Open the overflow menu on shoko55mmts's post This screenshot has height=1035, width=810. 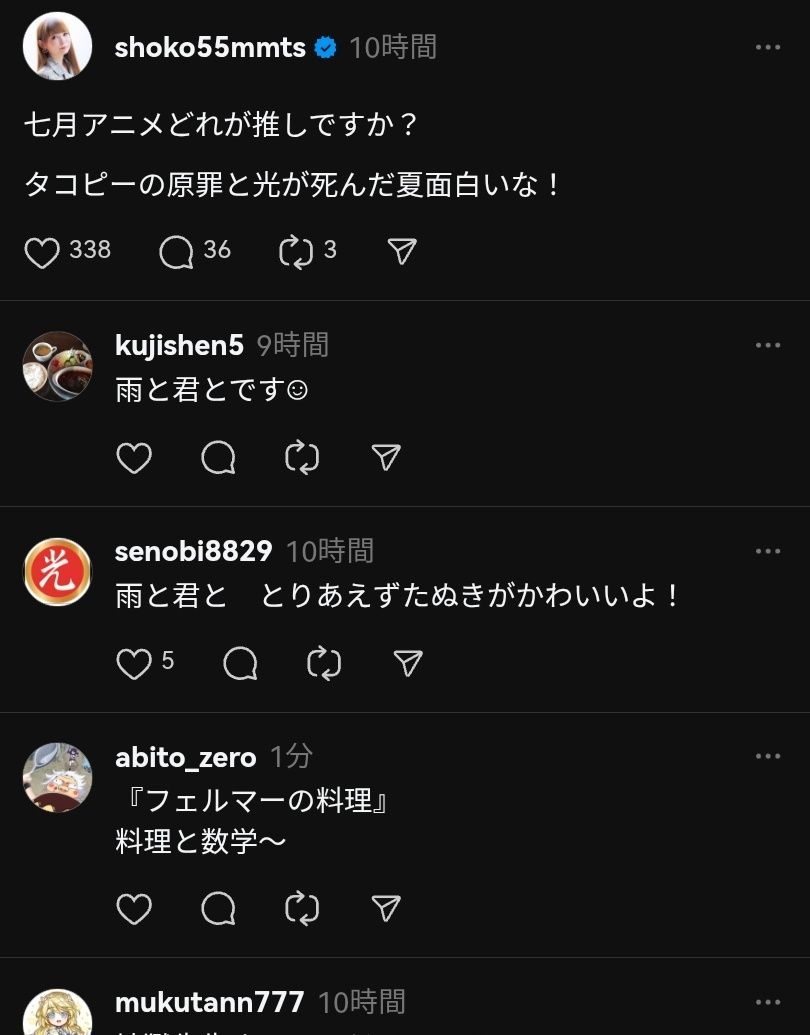coord(767,47)
